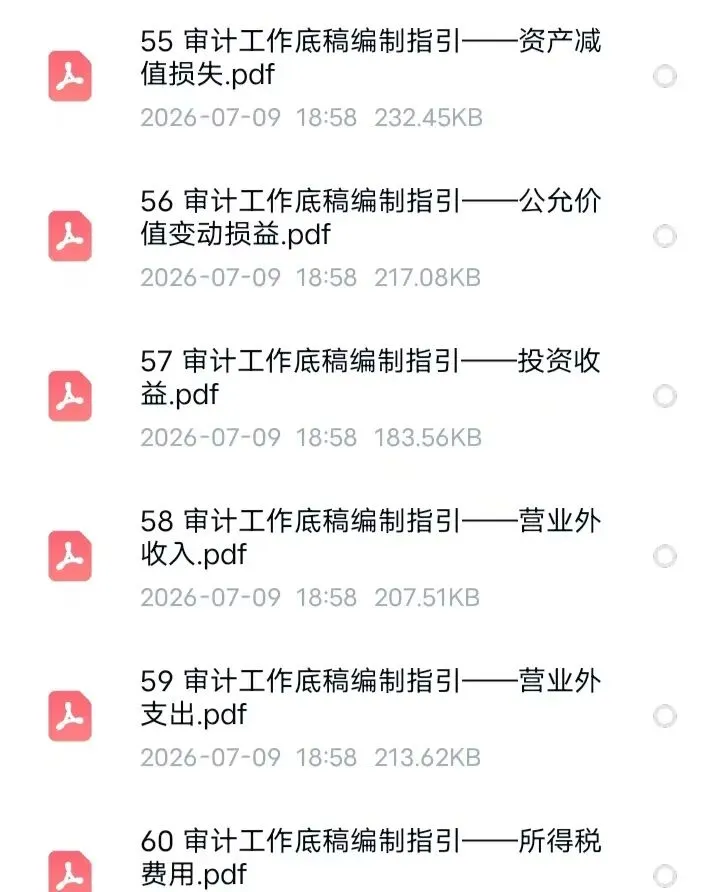720x892 pixels.
Task: Mark 60 所得税费用.pdf as selected
Action: 664,876
